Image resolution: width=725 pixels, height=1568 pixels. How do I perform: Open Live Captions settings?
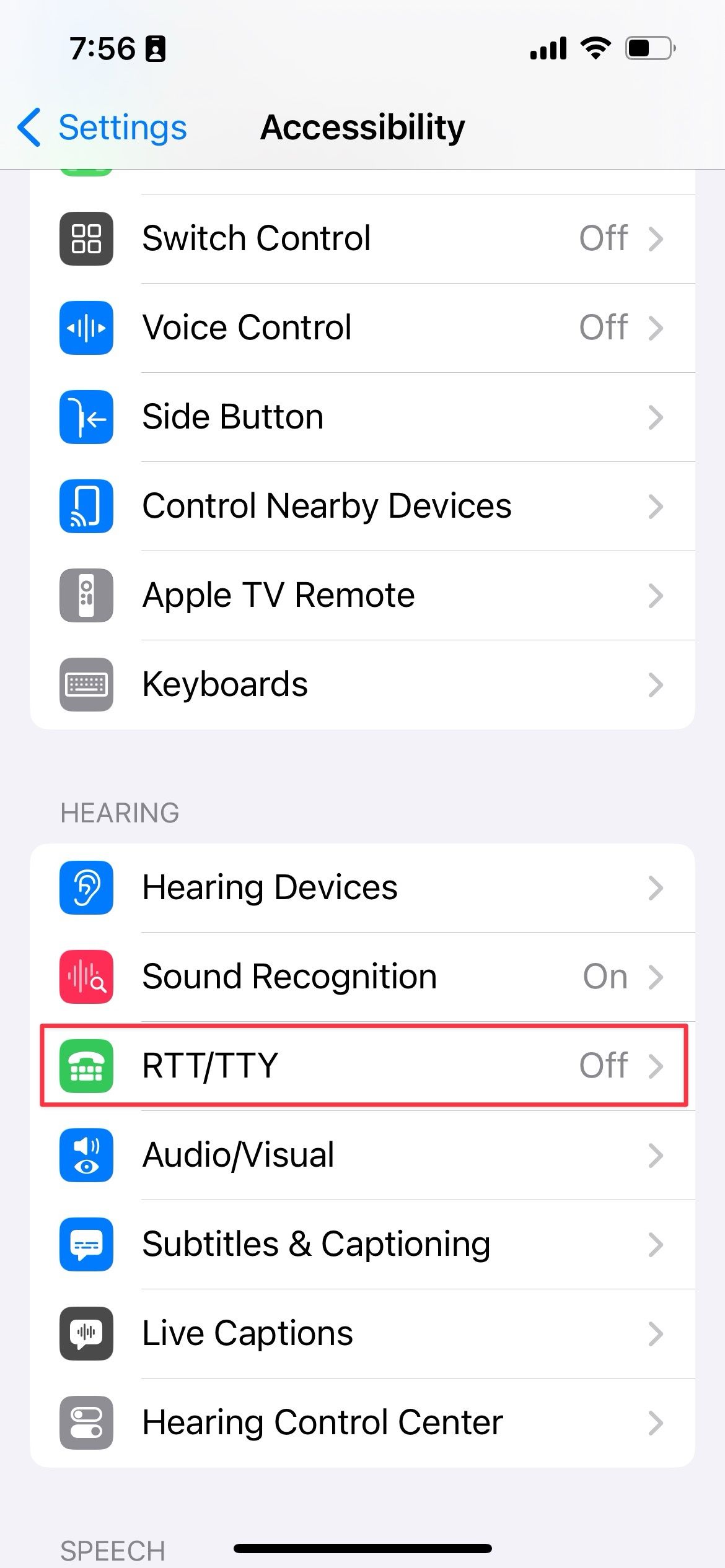362,1333
